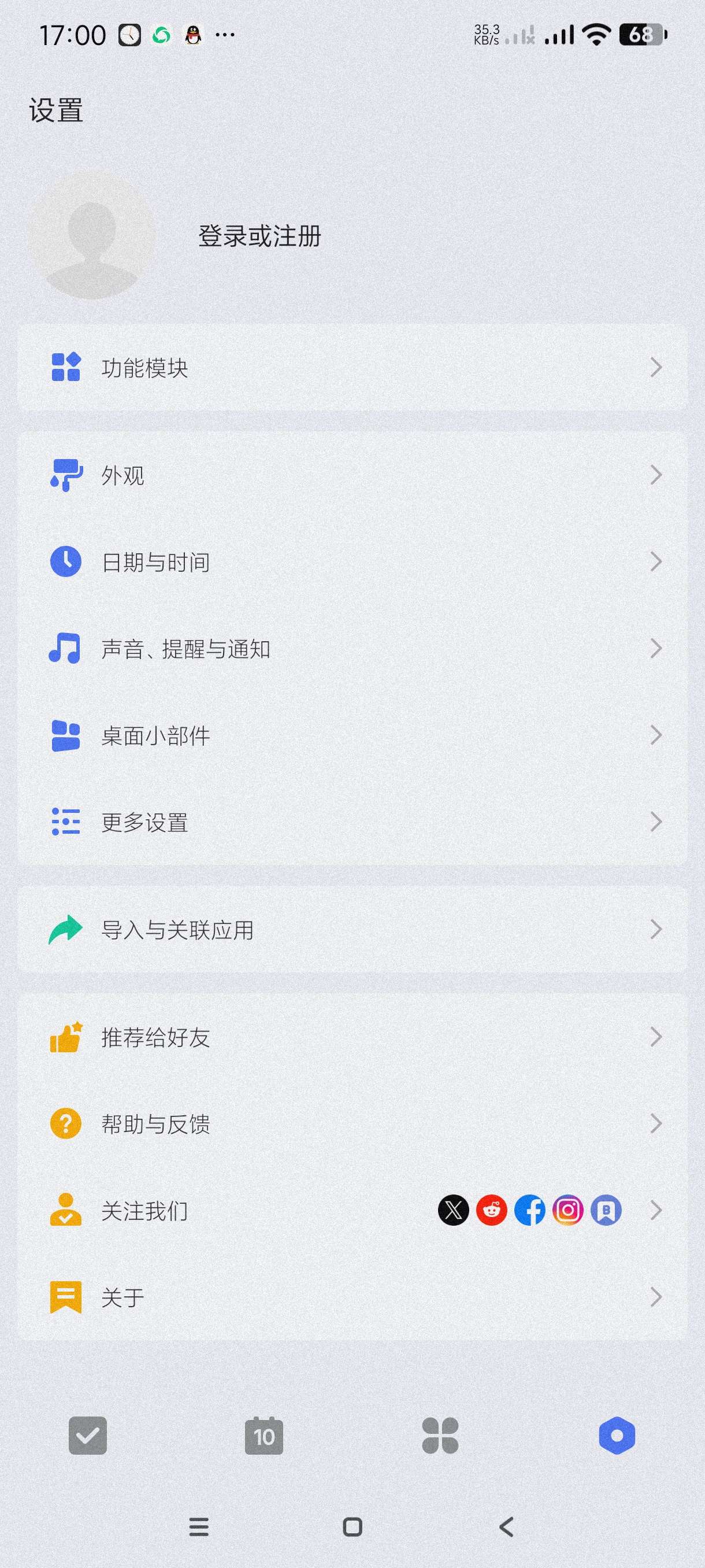This screenshot has height=1568, width=705.
Task: Switch to the four-leaf grid tab
Action: click(440, 1436)
